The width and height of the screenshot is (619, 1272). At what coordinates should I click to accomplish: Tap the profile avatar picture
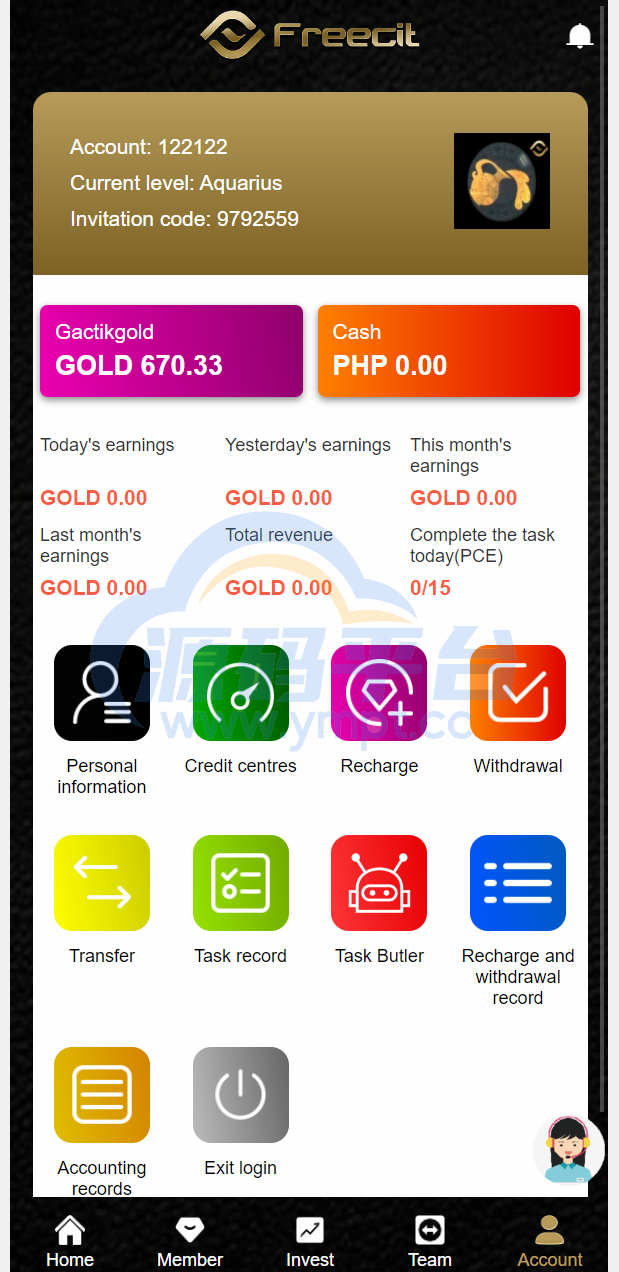(x=501, y=181)
